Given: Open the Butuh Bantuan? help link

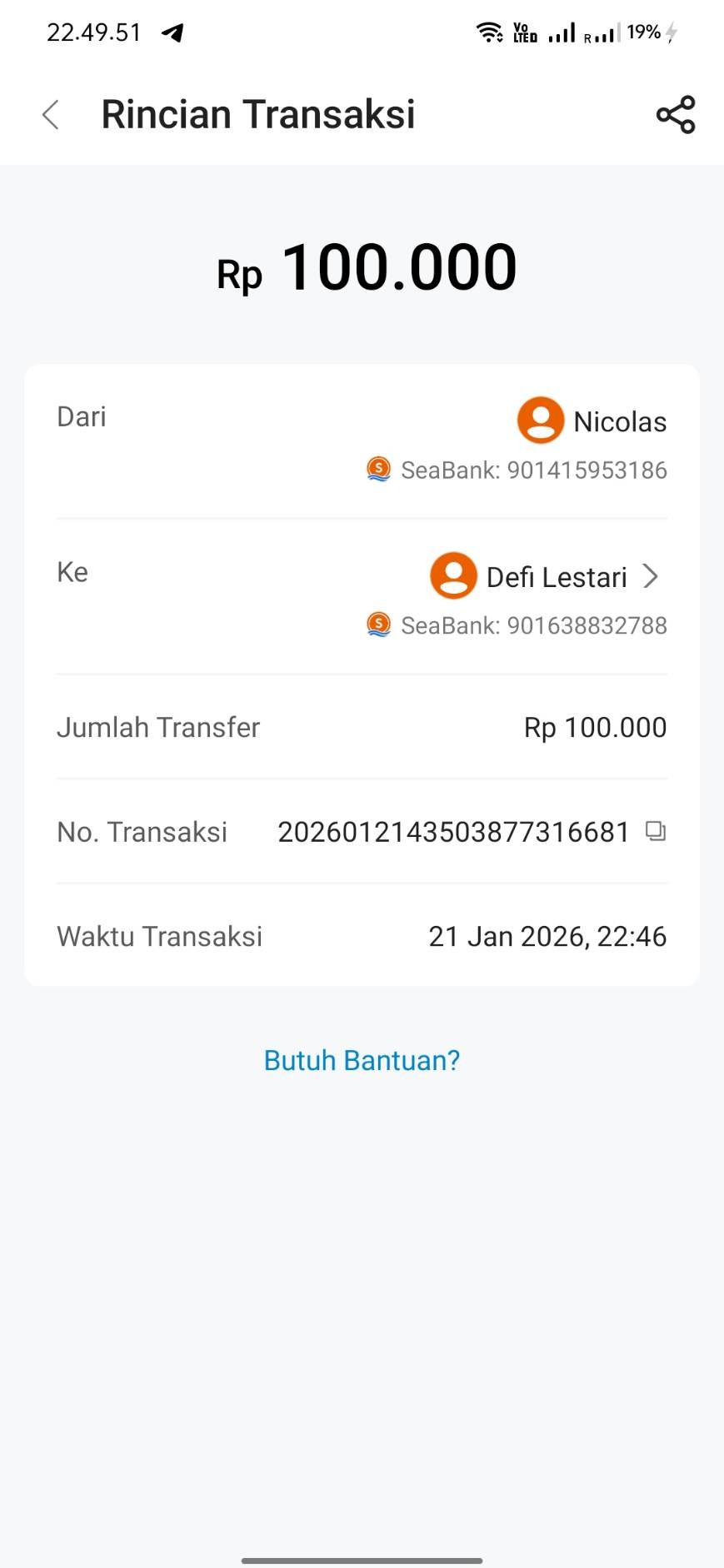Looking at the screenshot, I should 362,1060.
